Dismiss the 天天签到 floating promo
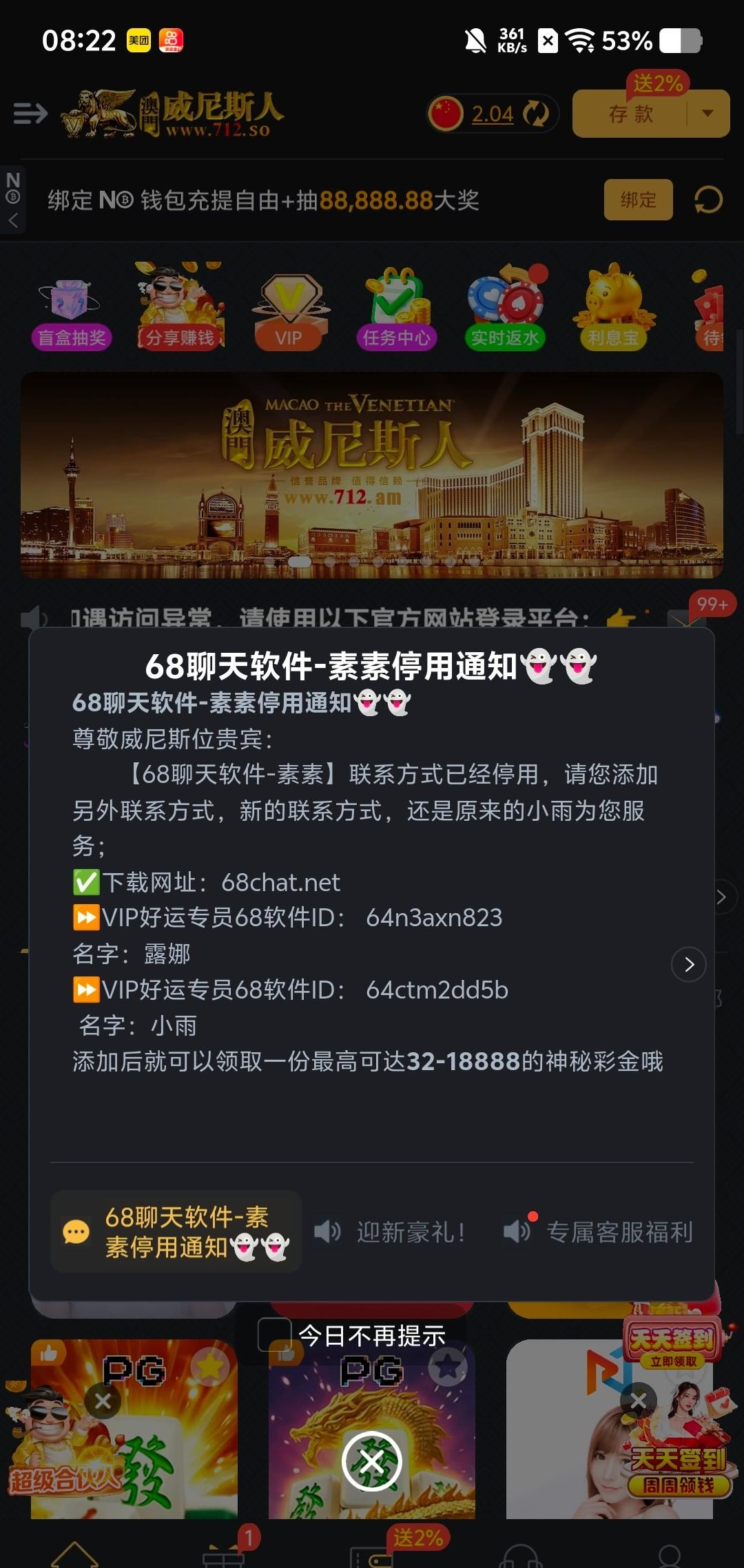Image resolution: width=744 pixels, height=1568 pixels. [639, 1400]
